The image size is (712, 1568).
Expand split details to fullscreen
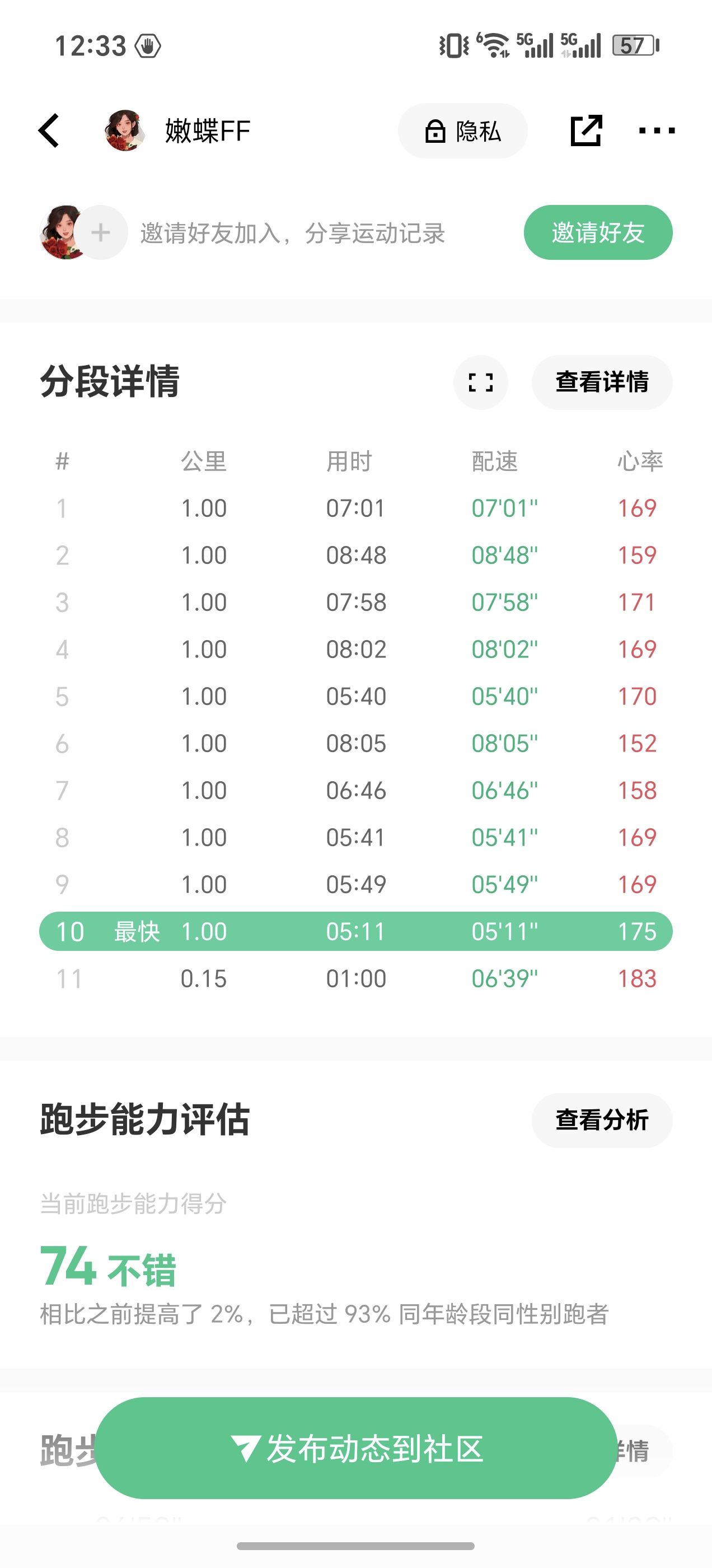coord(481,382)
